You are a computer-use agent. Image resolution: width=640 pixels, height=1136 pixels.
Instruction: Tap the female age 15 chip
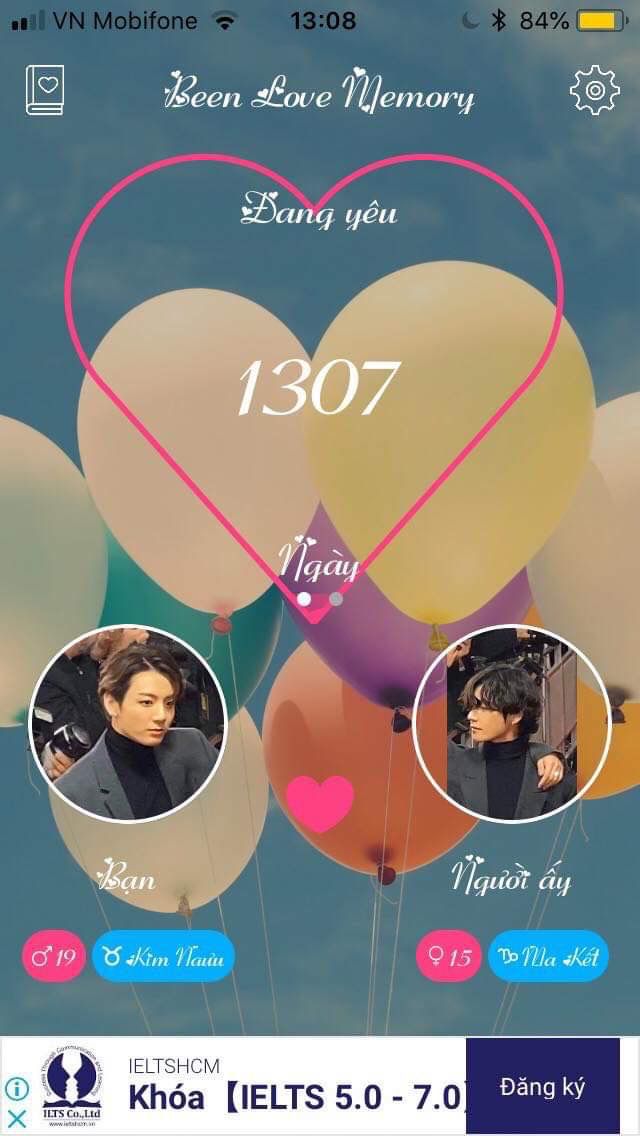tap(449, 956)
